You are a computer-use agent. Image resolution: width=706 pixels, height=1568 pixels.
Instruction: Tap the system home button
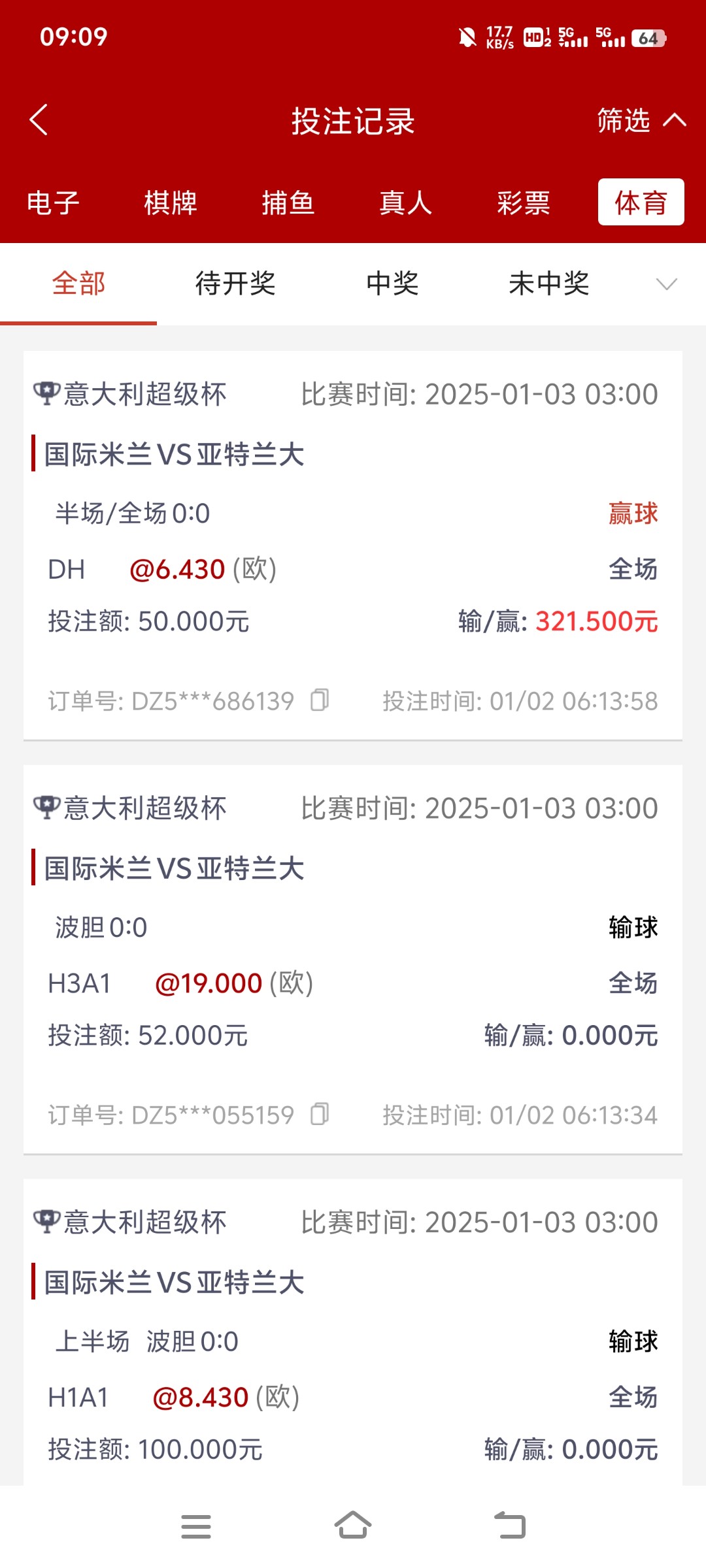tap(353, 1526)
